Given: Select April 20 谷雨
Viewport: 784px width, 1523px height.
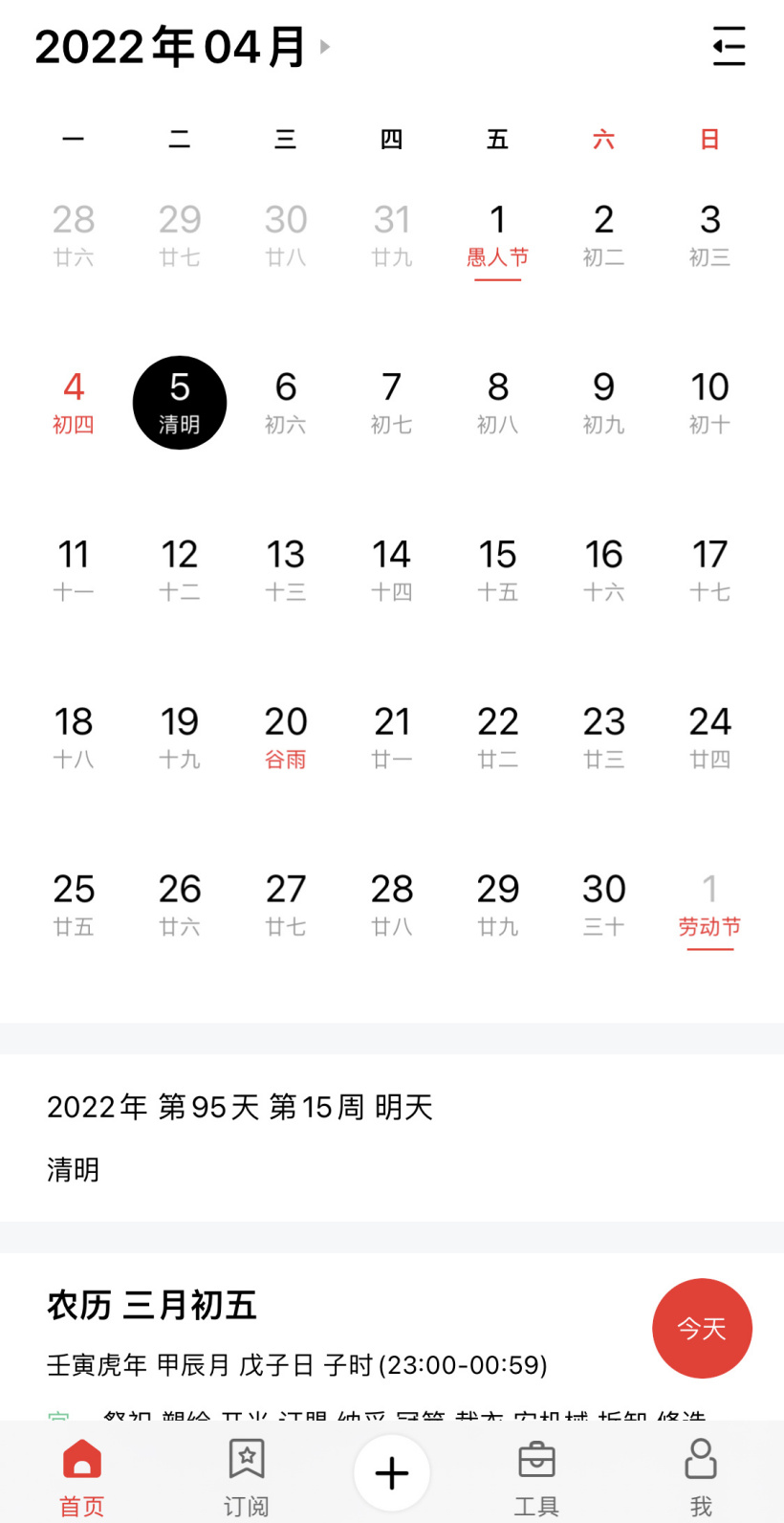Looking at the screenshot, I should (286, 738).
